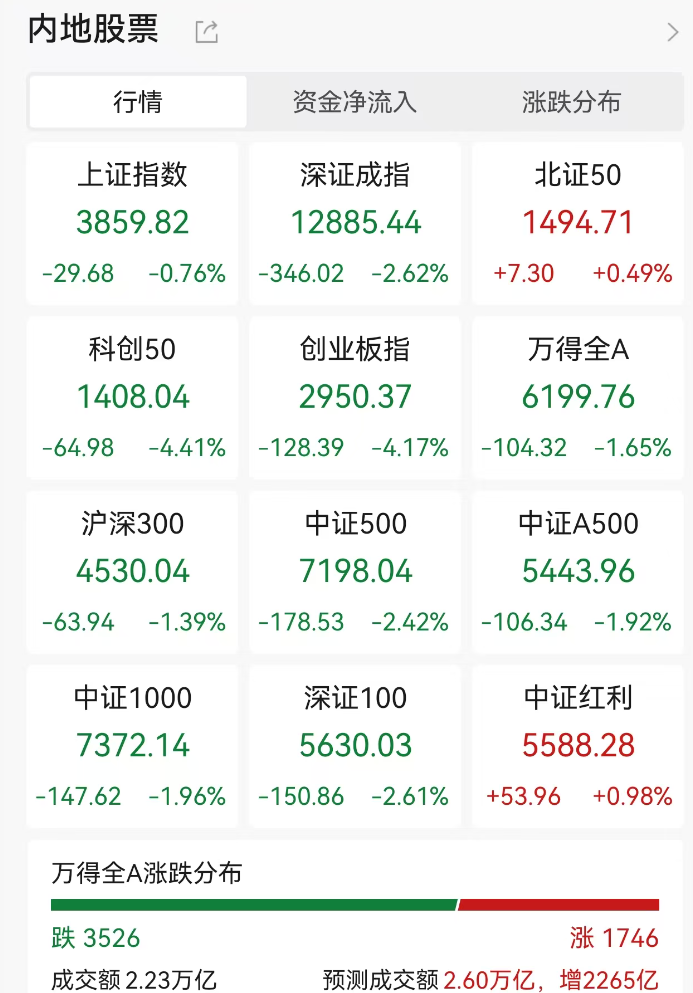Switch to the 涨跌分布 tab
Screen dimensions: 693x993
(x=571, y=102)
